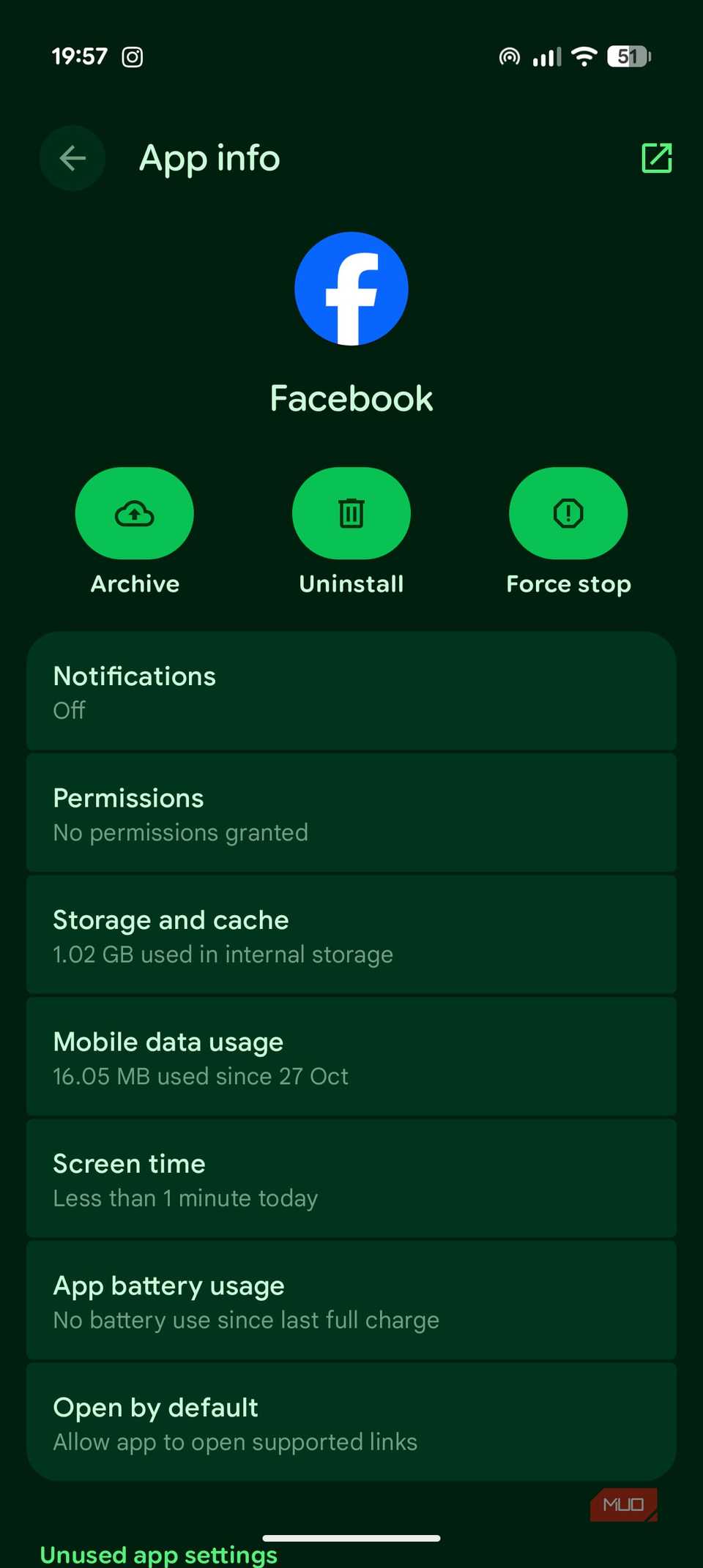Open App battery usage details

[351, 1300]
